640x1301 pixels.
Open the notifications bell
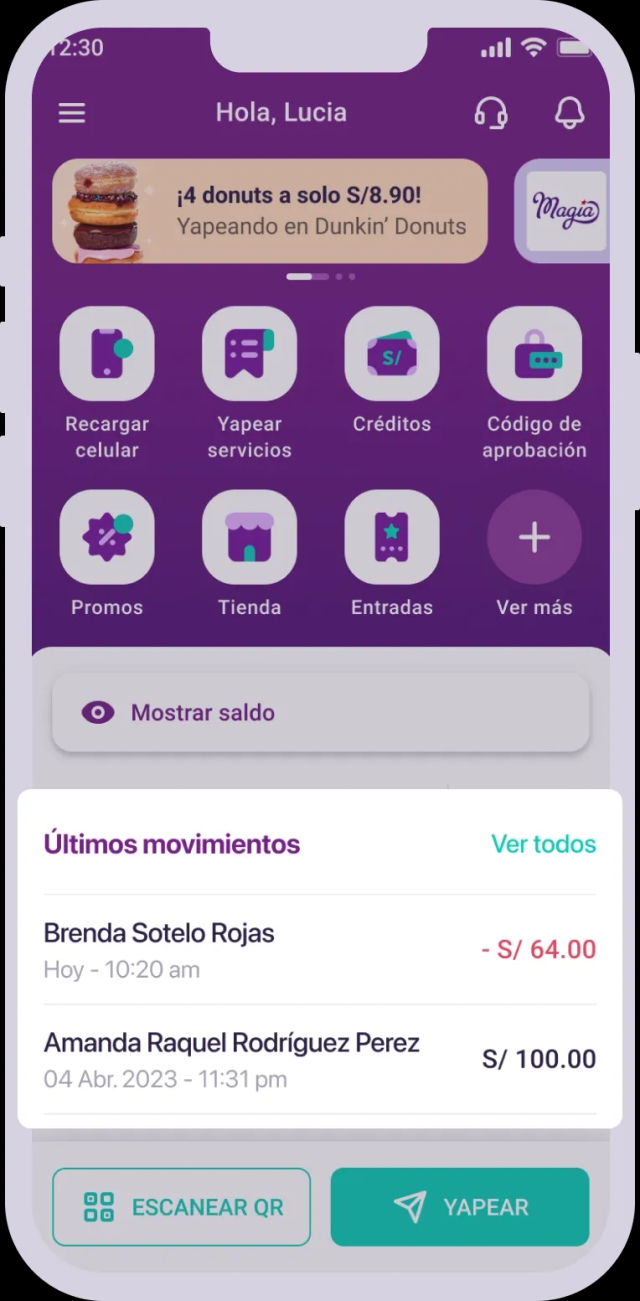click(x=569, y=113)
